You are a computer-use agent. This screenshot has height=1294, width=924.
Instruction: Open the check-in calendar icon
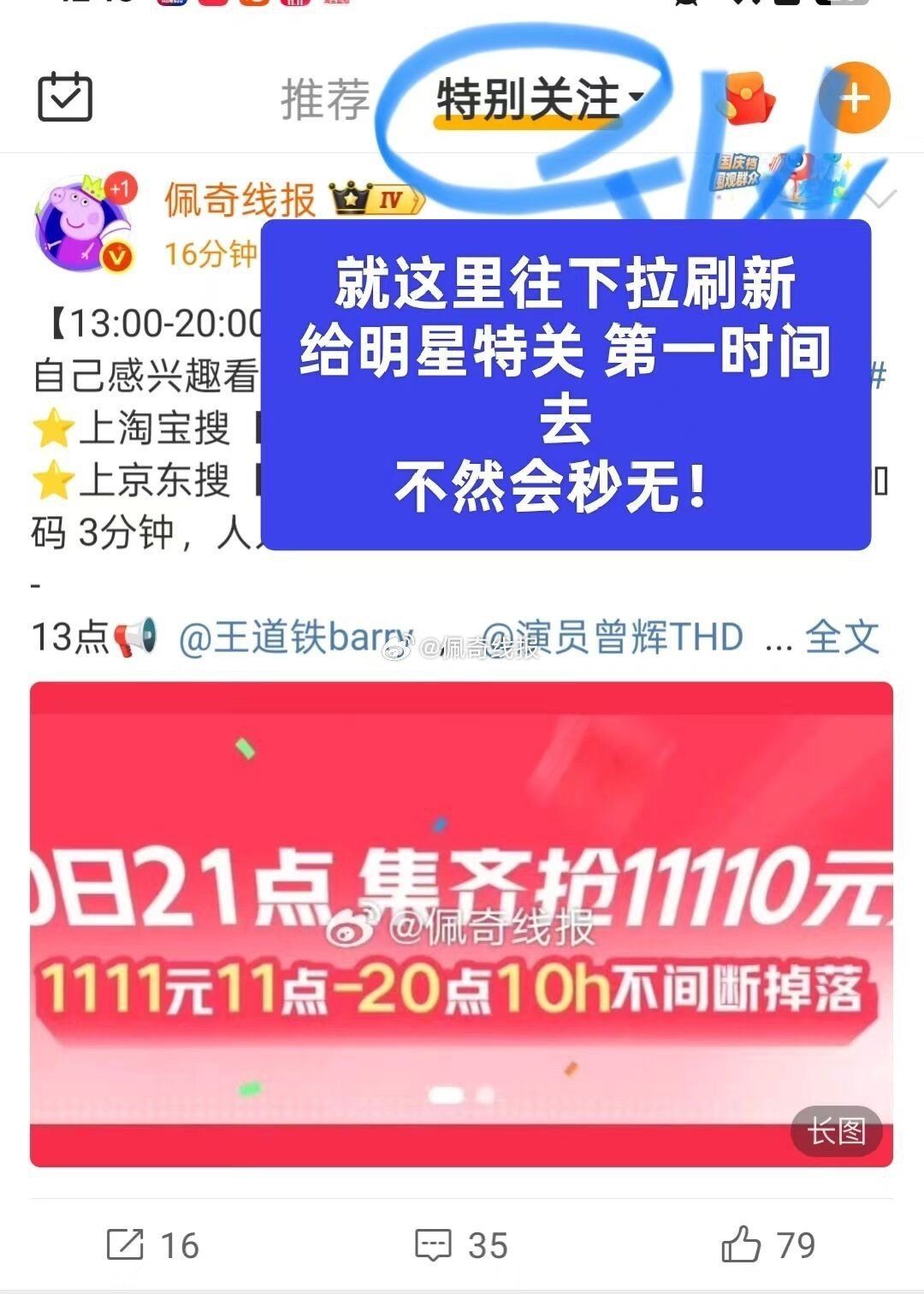65,98
